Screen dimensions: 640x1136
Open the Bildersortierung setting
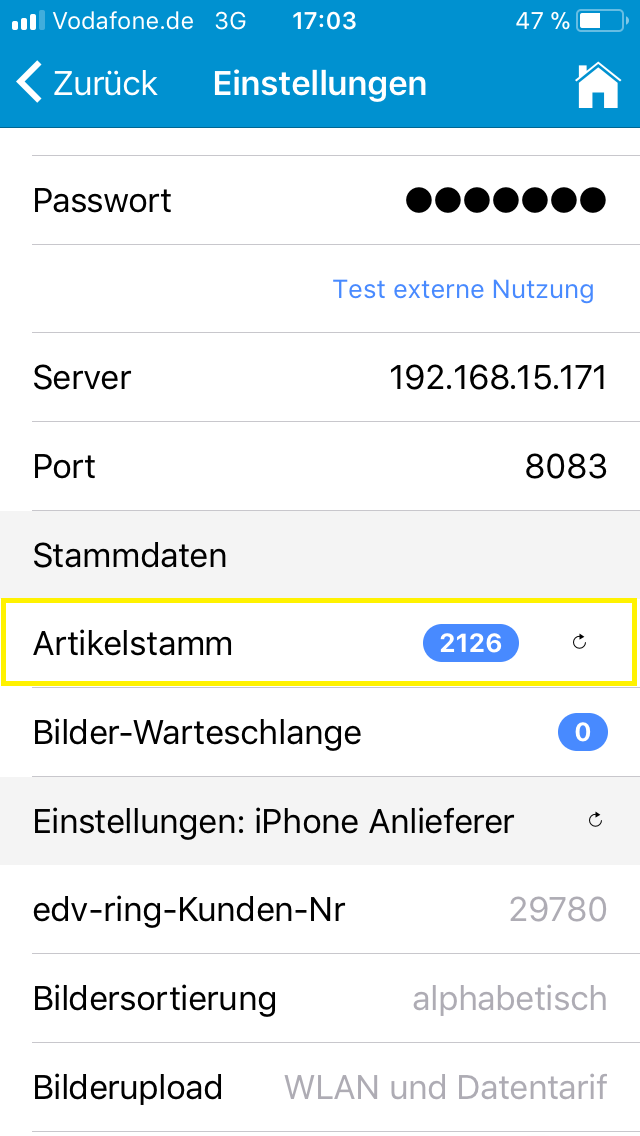[320, 998]
